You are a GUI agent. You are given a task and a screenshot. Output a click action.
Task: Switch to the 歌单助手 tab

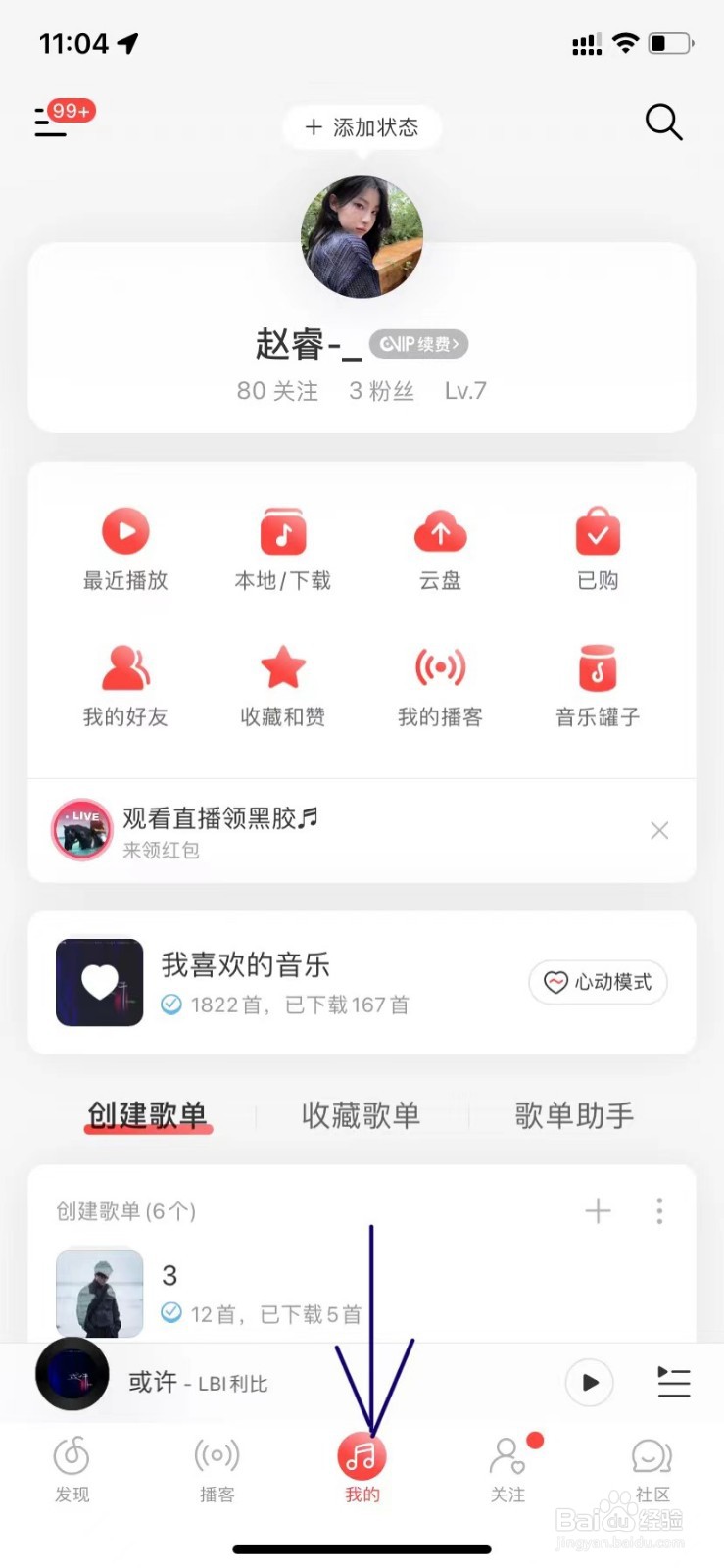574,1115
